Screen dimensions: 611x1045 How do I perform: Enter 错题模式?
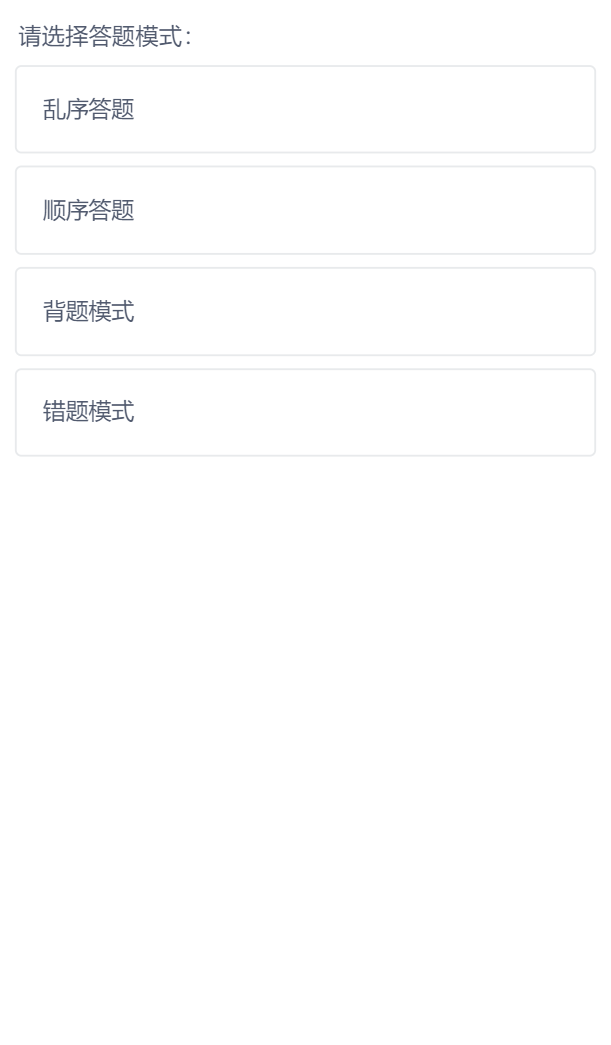click(x=305, y=412)
